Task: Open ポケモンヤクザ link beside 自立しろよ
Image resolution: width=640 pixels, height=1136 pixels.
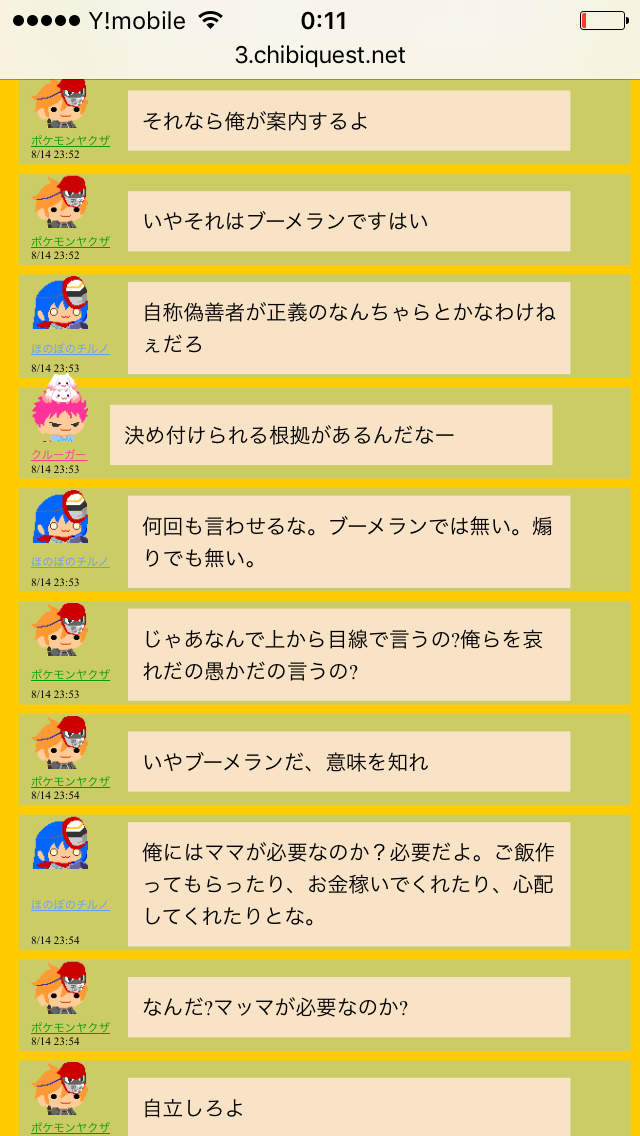Action: (70, 1128)
